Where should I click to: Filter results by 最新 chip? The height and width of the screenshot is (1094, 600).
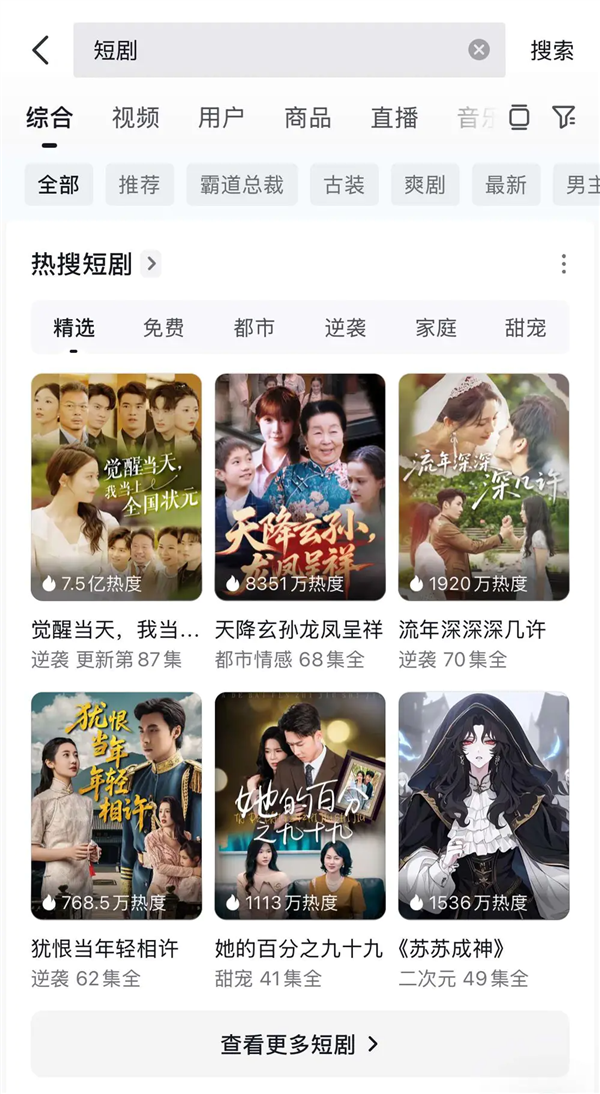click(x=506, y=185)
